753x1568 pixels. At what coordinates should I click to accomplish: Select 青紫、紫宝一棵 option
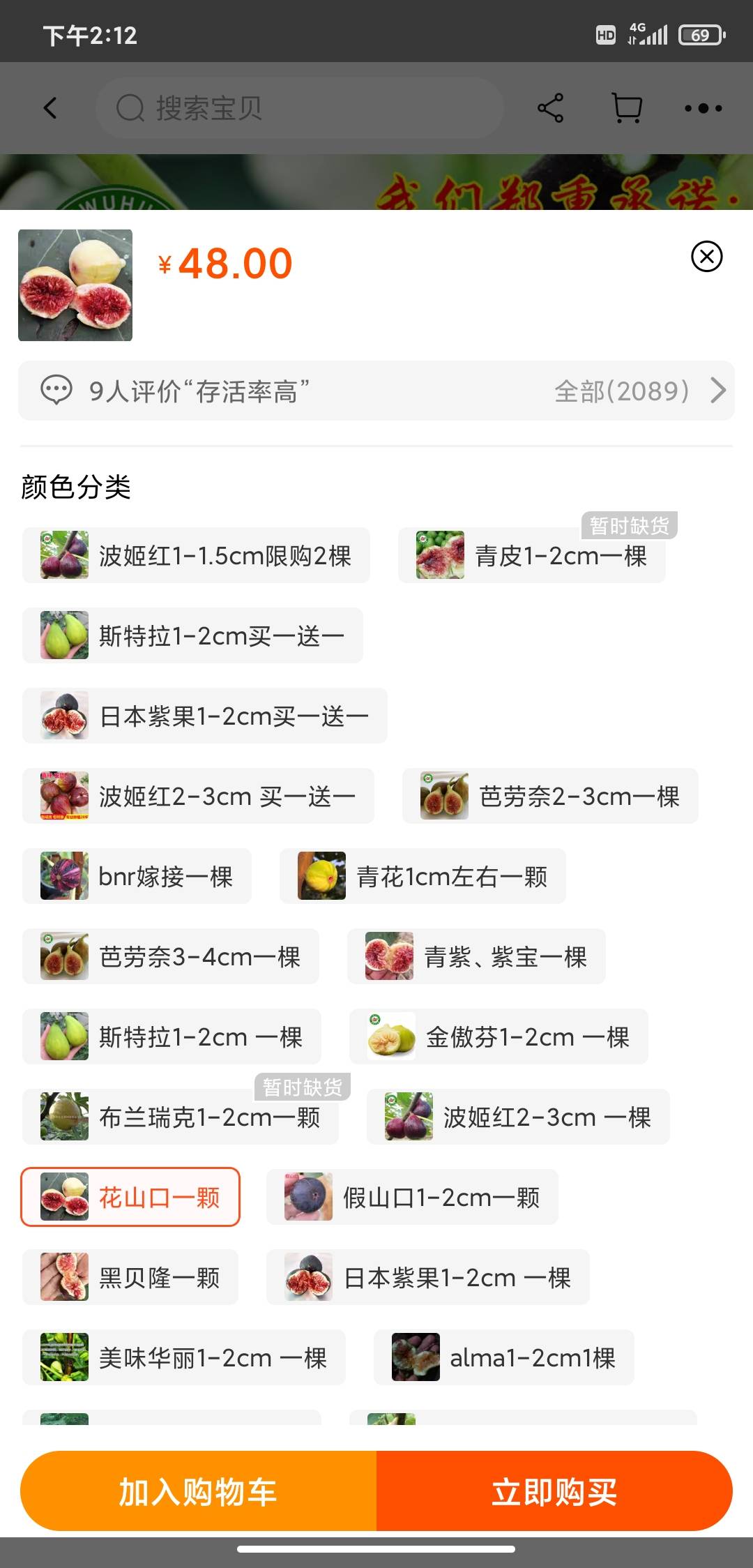coord(476,956)
